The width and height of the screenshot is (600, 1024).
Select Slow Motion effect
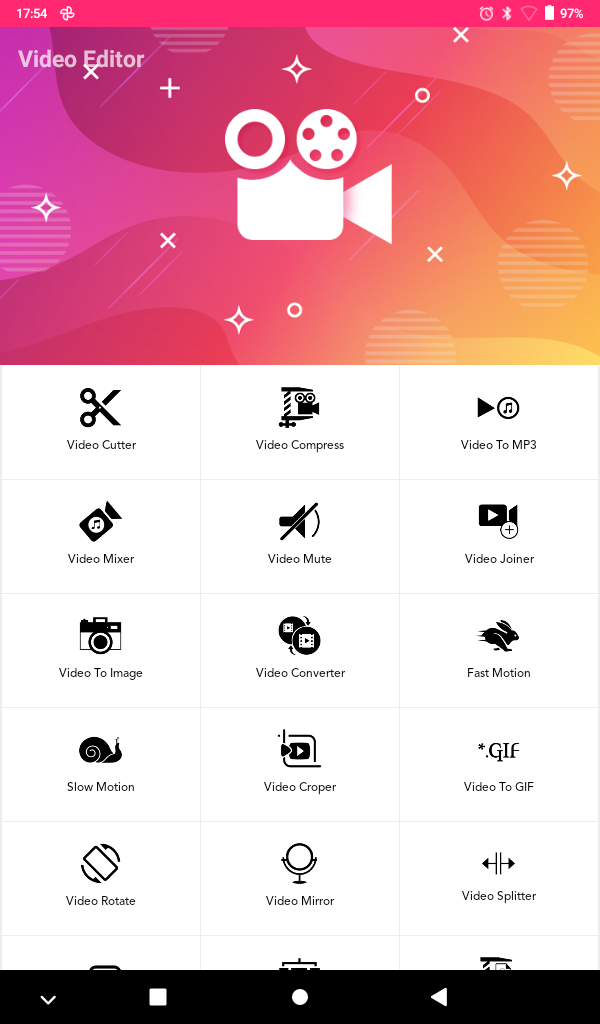pos(101,764)
